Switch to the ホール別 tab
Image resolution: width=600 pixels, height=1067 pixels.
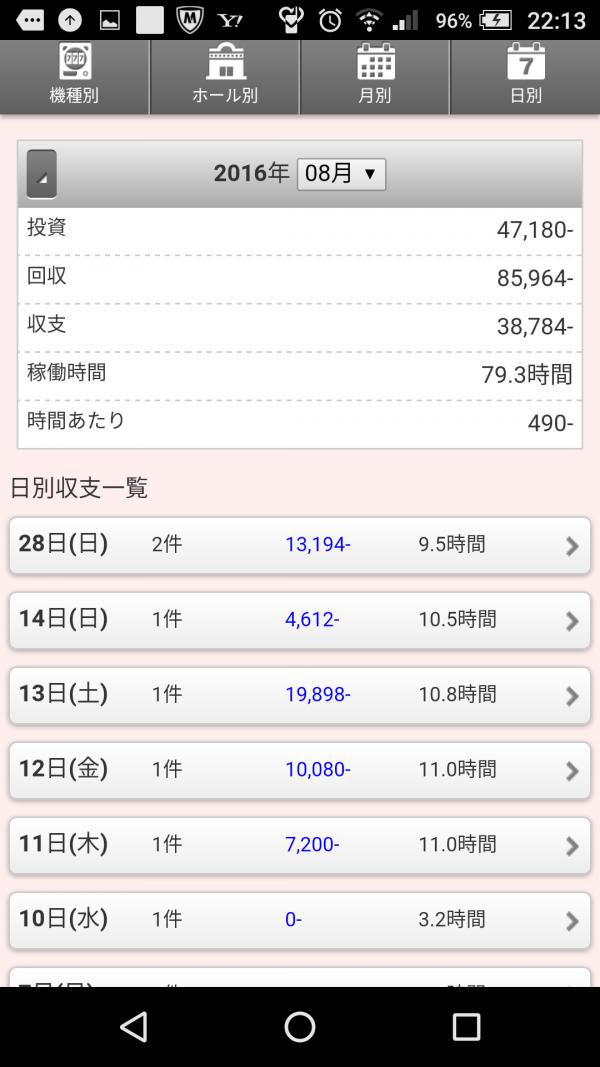224,77
